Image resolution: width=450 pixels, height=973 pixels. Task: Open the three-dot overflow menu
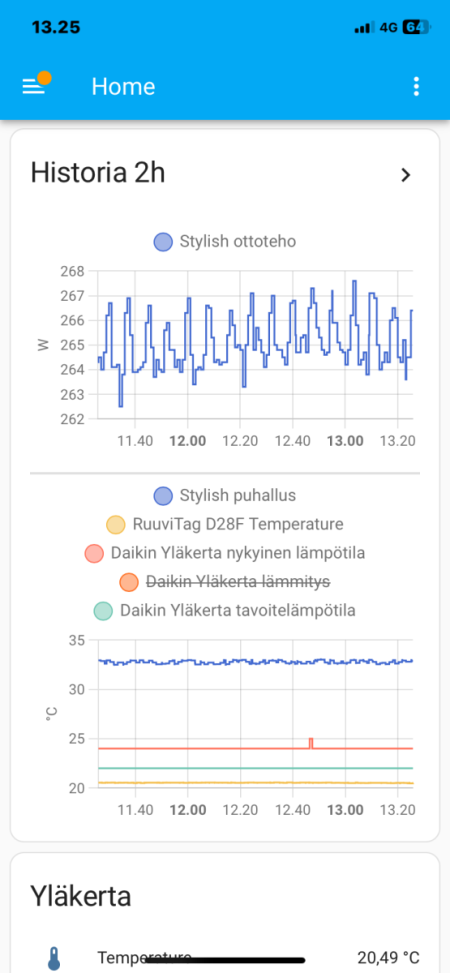[x=416, y=86]
